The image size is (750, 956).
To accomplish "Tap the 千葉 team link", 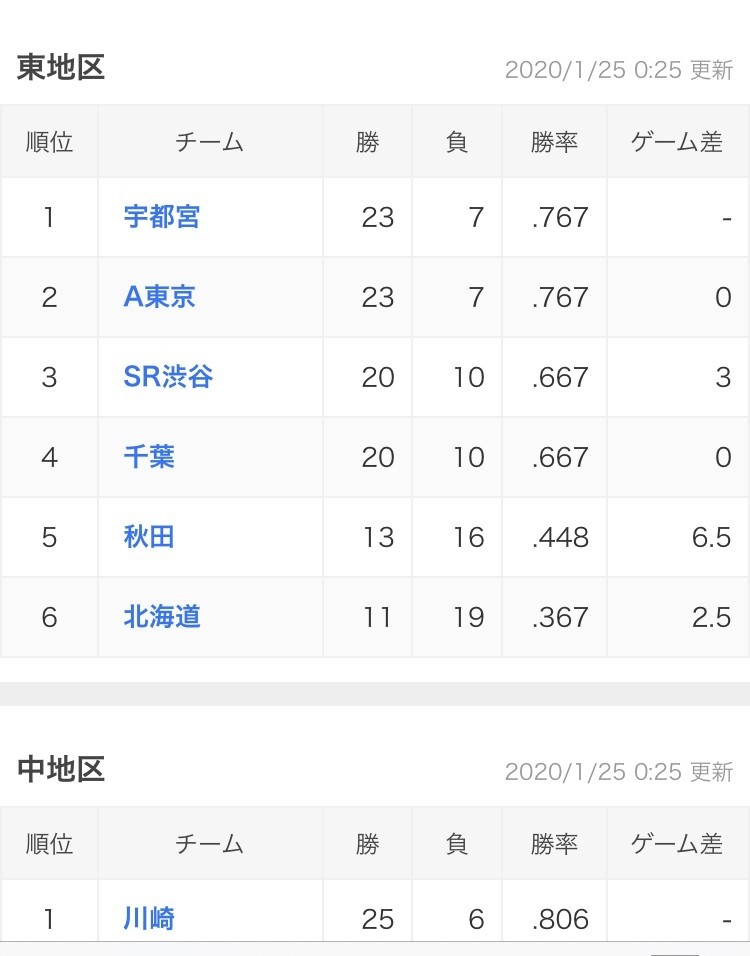I will click(149, 457).
